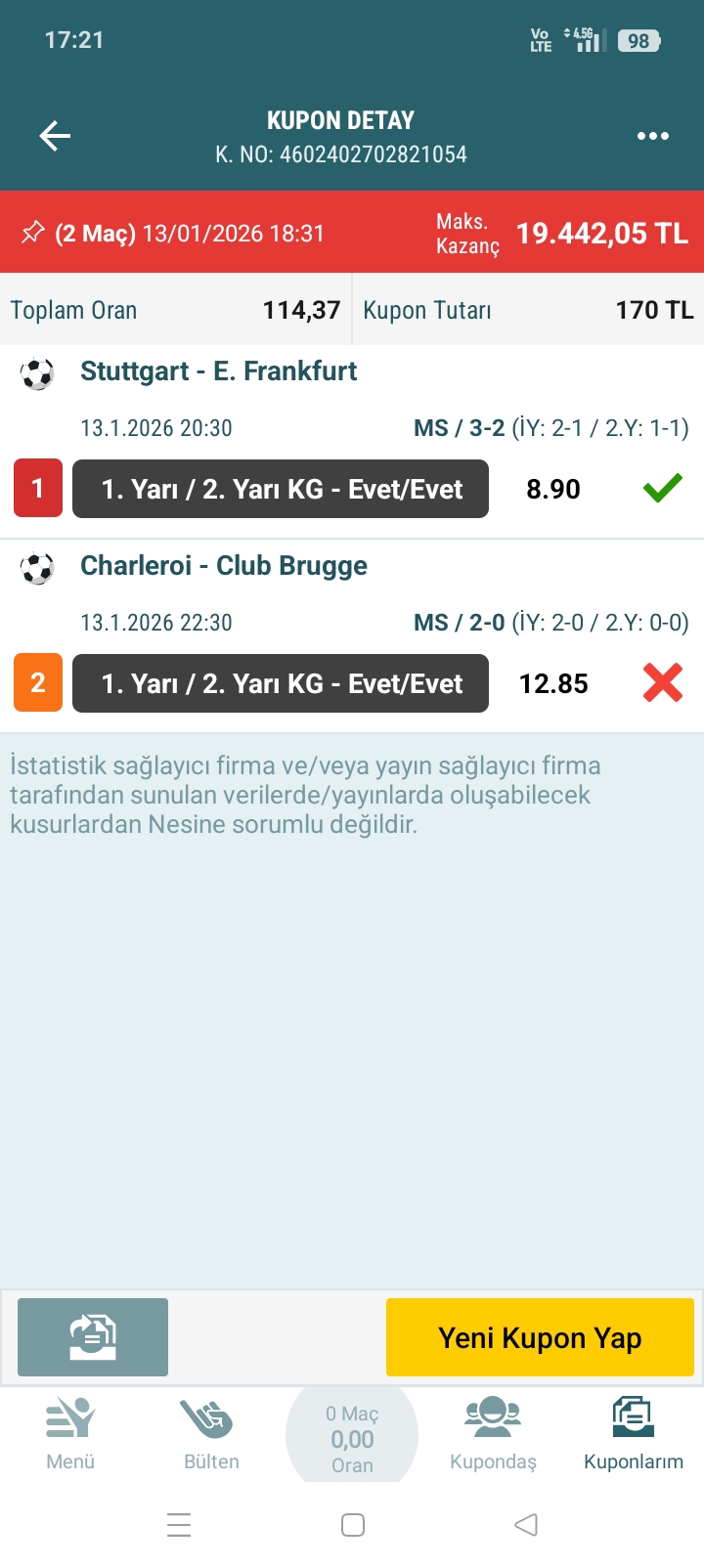This screenshot has height=1568, width=704.
Task: Open Stuttgart - E. Frankfurt match details
Action: click(x=218, y=371)
